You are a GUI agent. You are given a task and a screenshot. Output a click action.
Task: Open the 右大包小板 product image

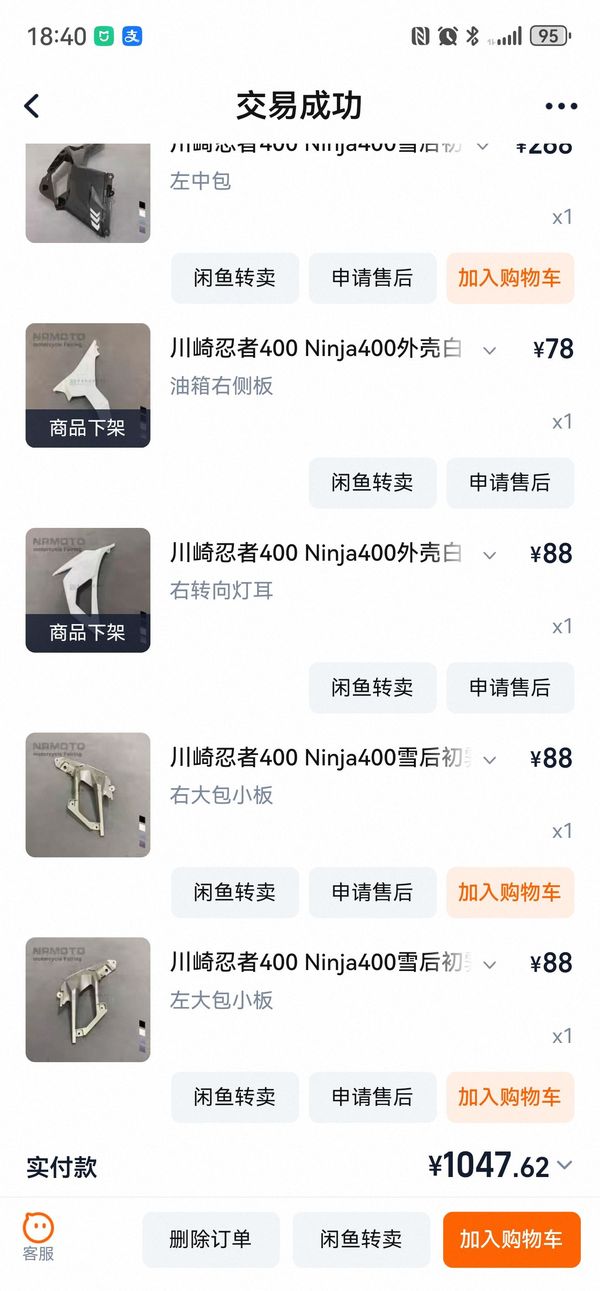[x=88, y=795]
